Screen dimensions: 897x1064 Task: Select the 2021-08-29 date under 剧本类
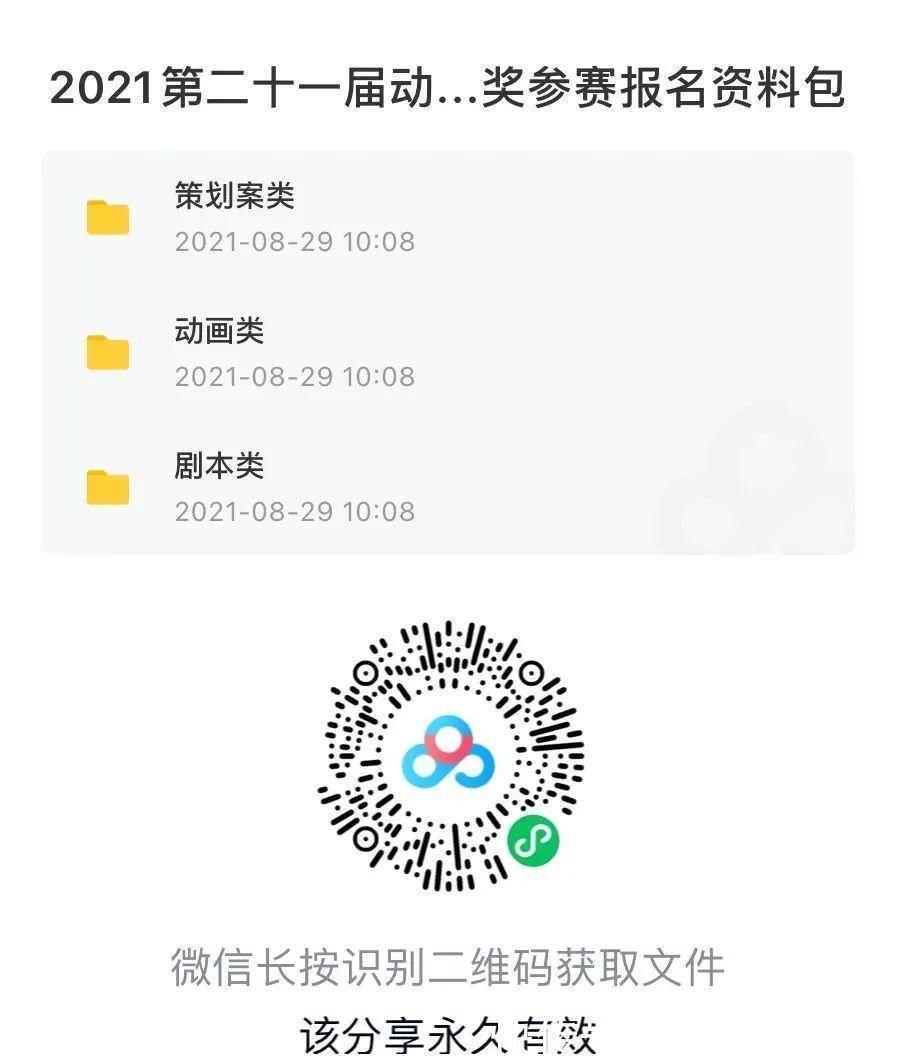point(294,511)
